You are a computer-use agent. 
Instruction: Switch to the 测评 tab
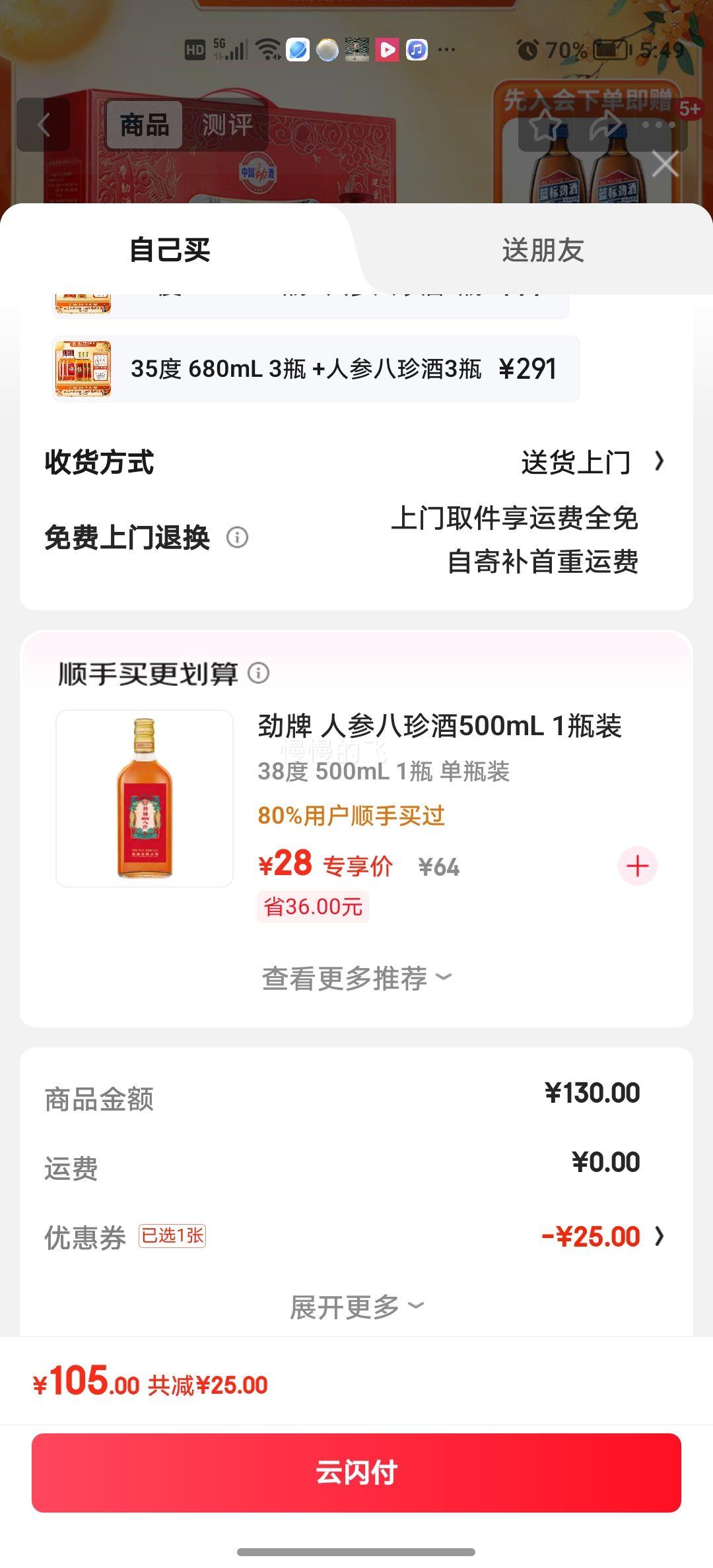point(226,125)
